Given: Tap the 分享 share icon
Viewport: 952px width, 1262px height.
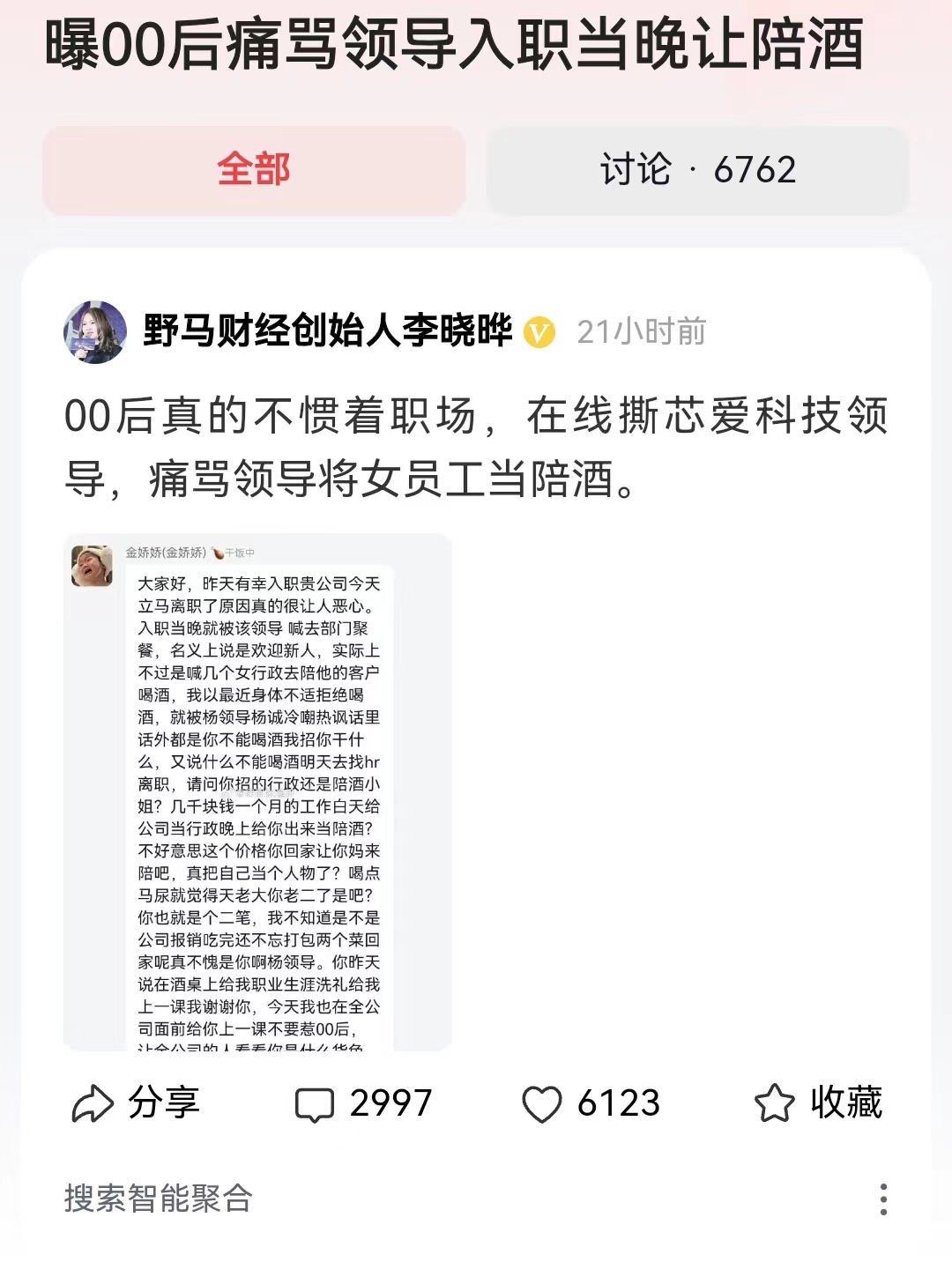Looking at the screenshot, I should [x=94, y=1102].
